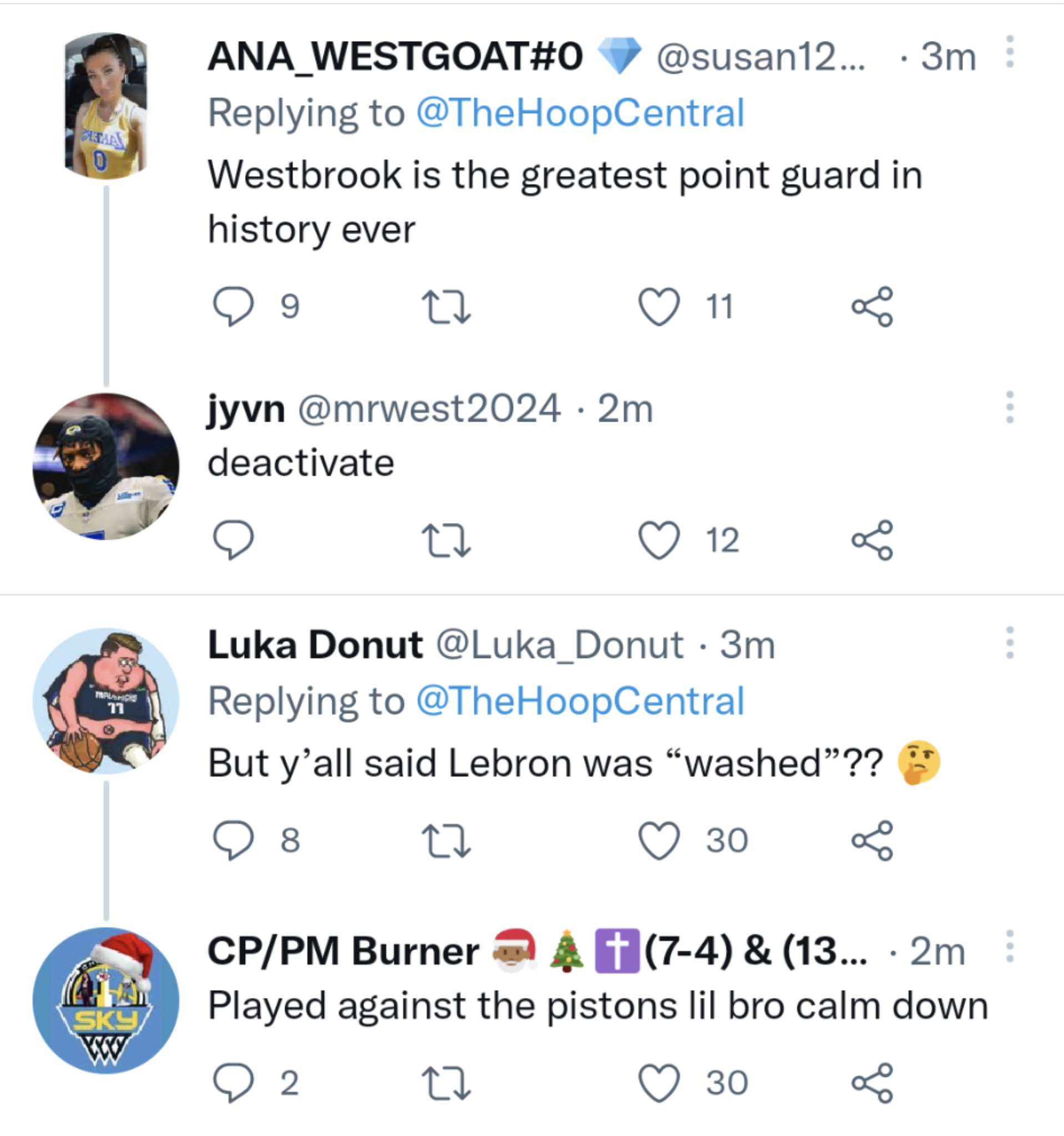This screenshot has width=1064, height=1136.
Task: Open the three-dot menu on ANA_WESTGOAT's tweet
Action: pyautogui.click(x=1009, y=50)
